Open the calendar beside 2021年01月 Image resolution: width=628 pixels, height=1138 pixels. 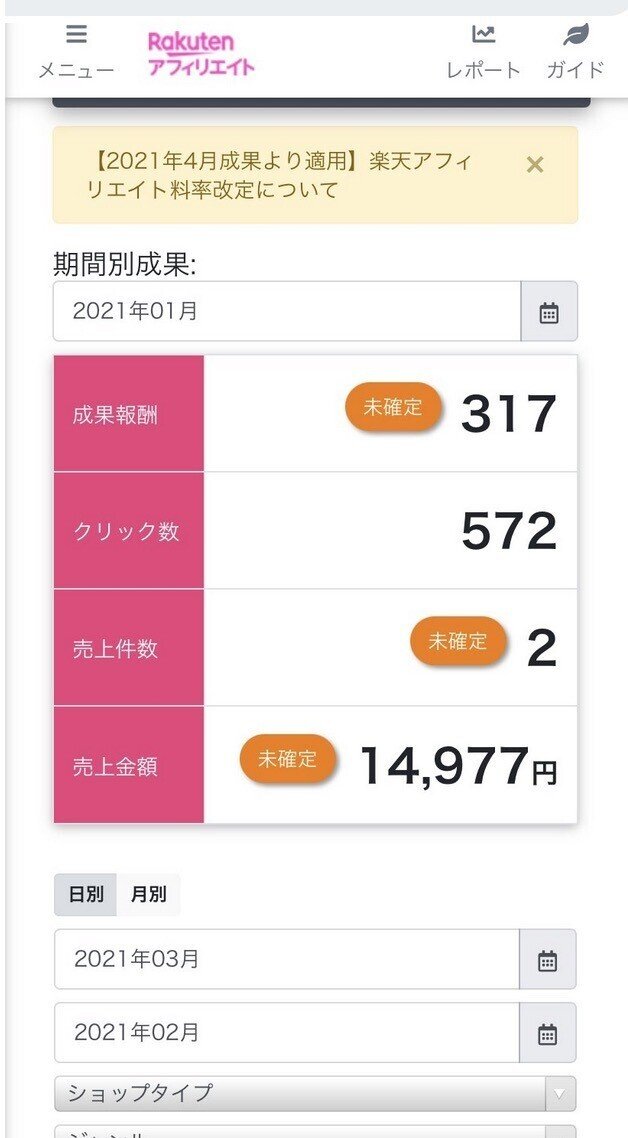pos(549,312)
